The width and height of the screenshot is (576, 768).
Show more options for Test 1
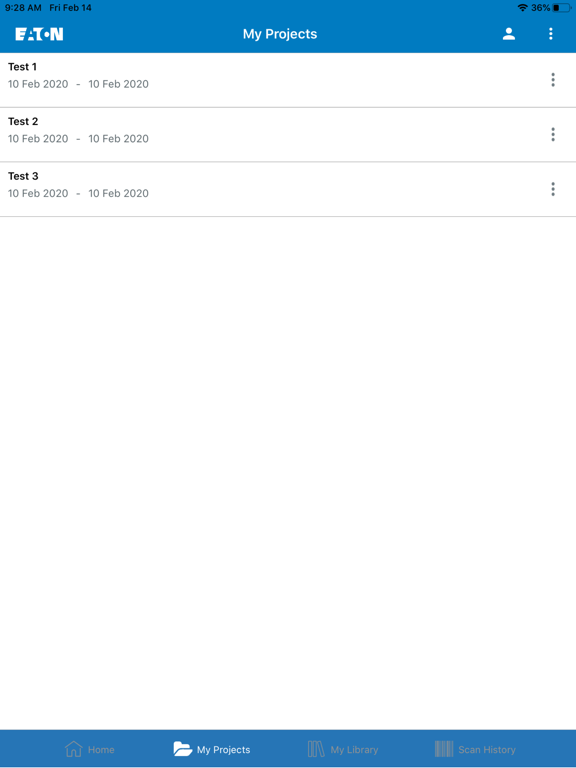(x=553, y=80)
